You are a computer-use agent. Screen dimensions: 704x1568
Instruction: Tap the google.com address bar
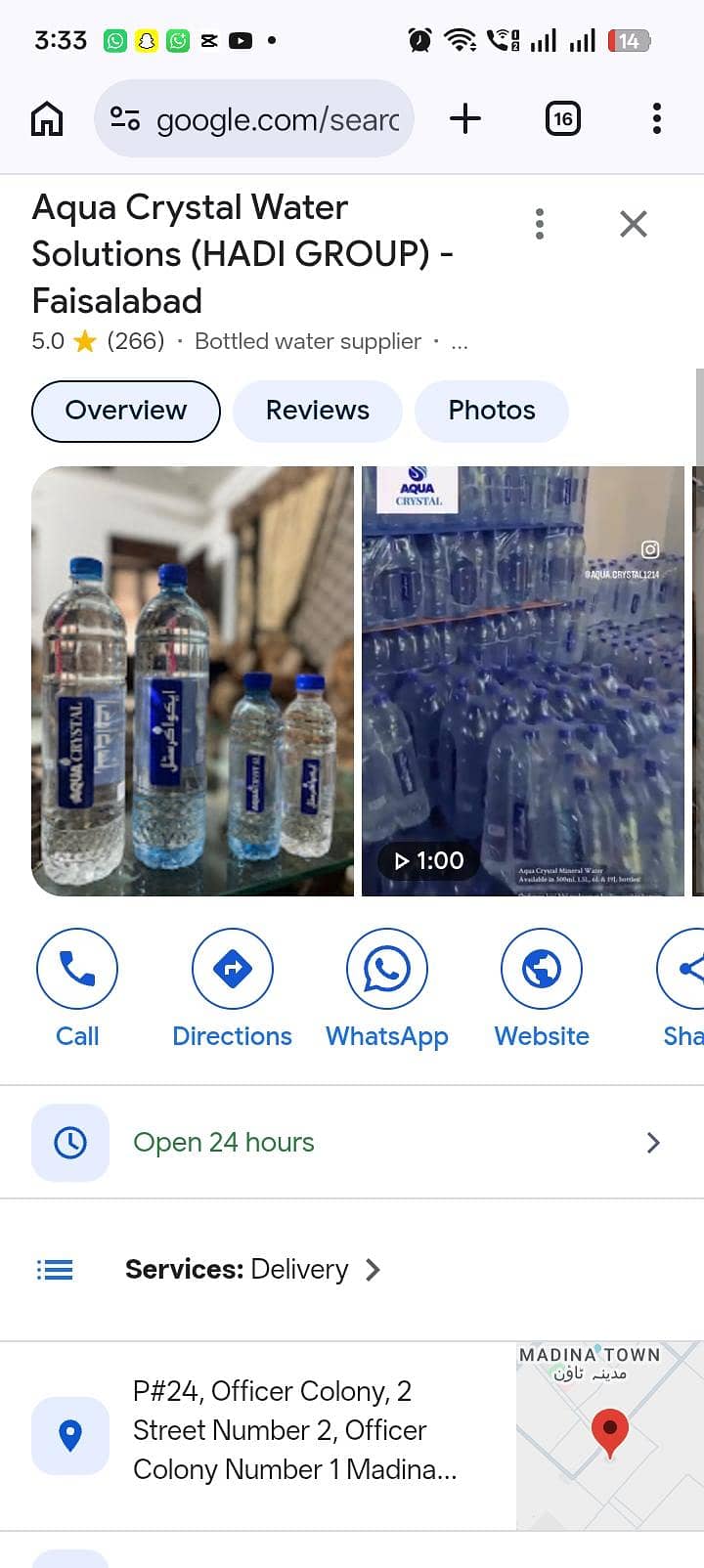[254, 119]
